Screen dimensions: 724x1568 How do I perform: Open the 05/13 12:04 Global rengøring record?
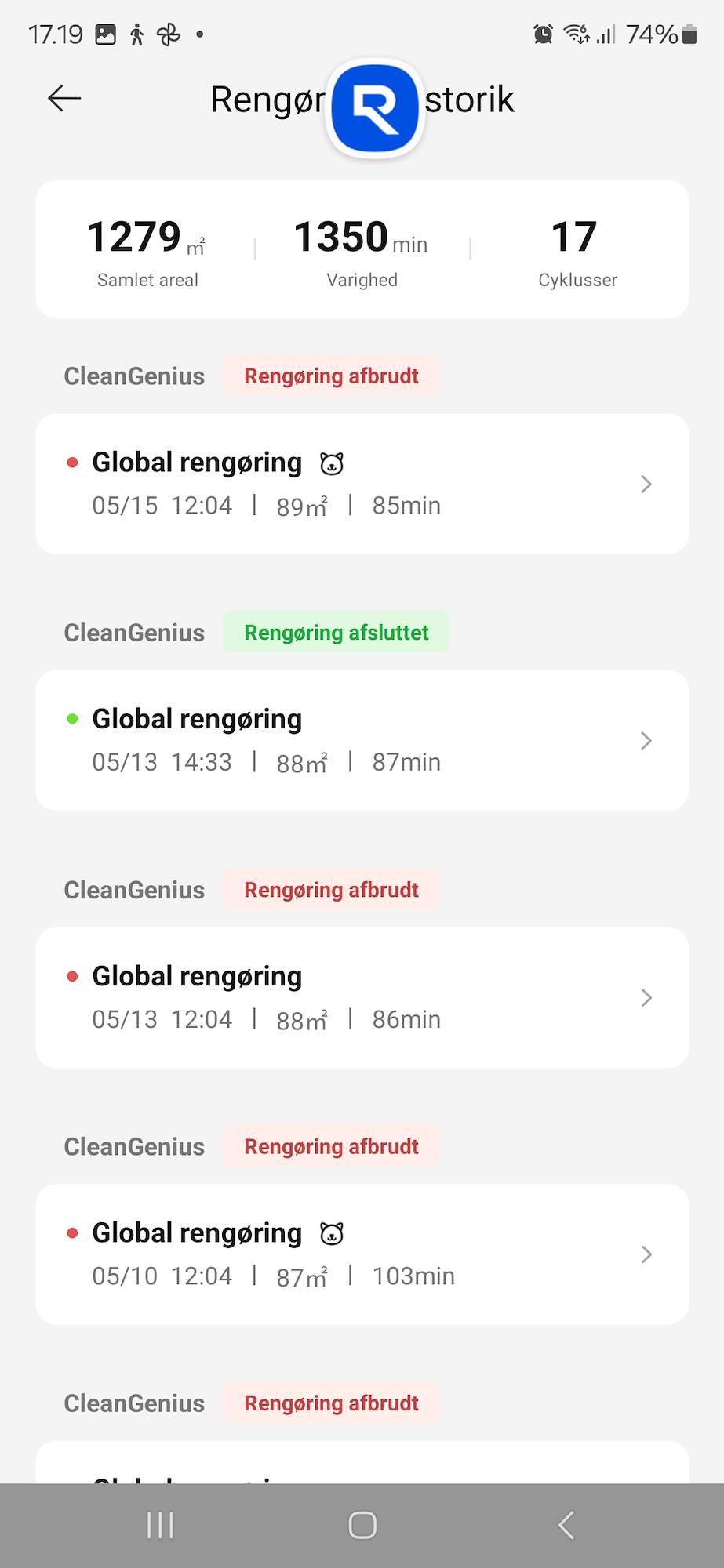tap(362, 997)
